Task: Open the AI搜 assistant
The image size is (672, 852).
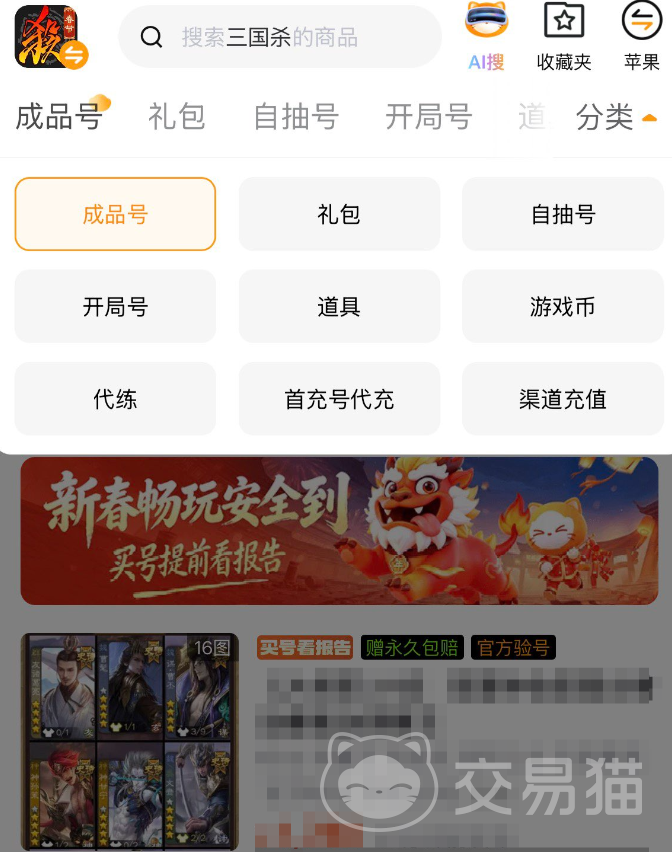Action: 487,36
